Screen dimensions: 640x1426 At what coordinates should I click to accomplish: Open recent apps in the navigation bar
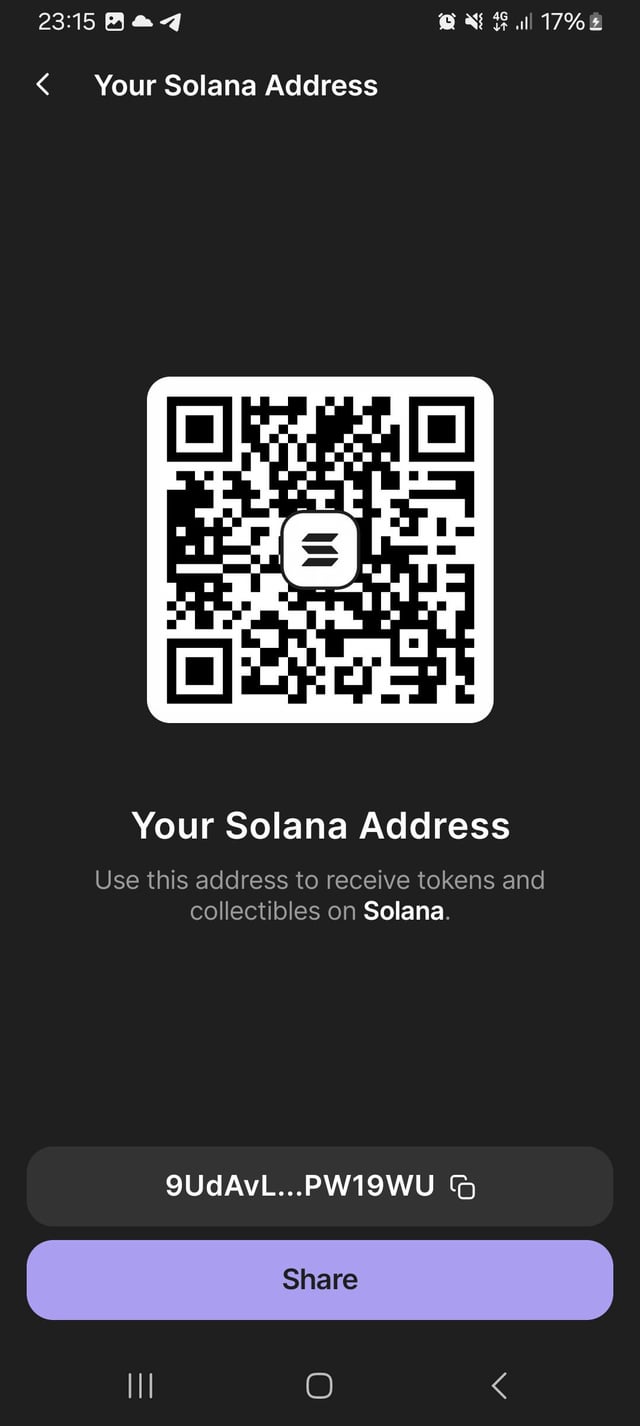click(x=140, y=1385)
